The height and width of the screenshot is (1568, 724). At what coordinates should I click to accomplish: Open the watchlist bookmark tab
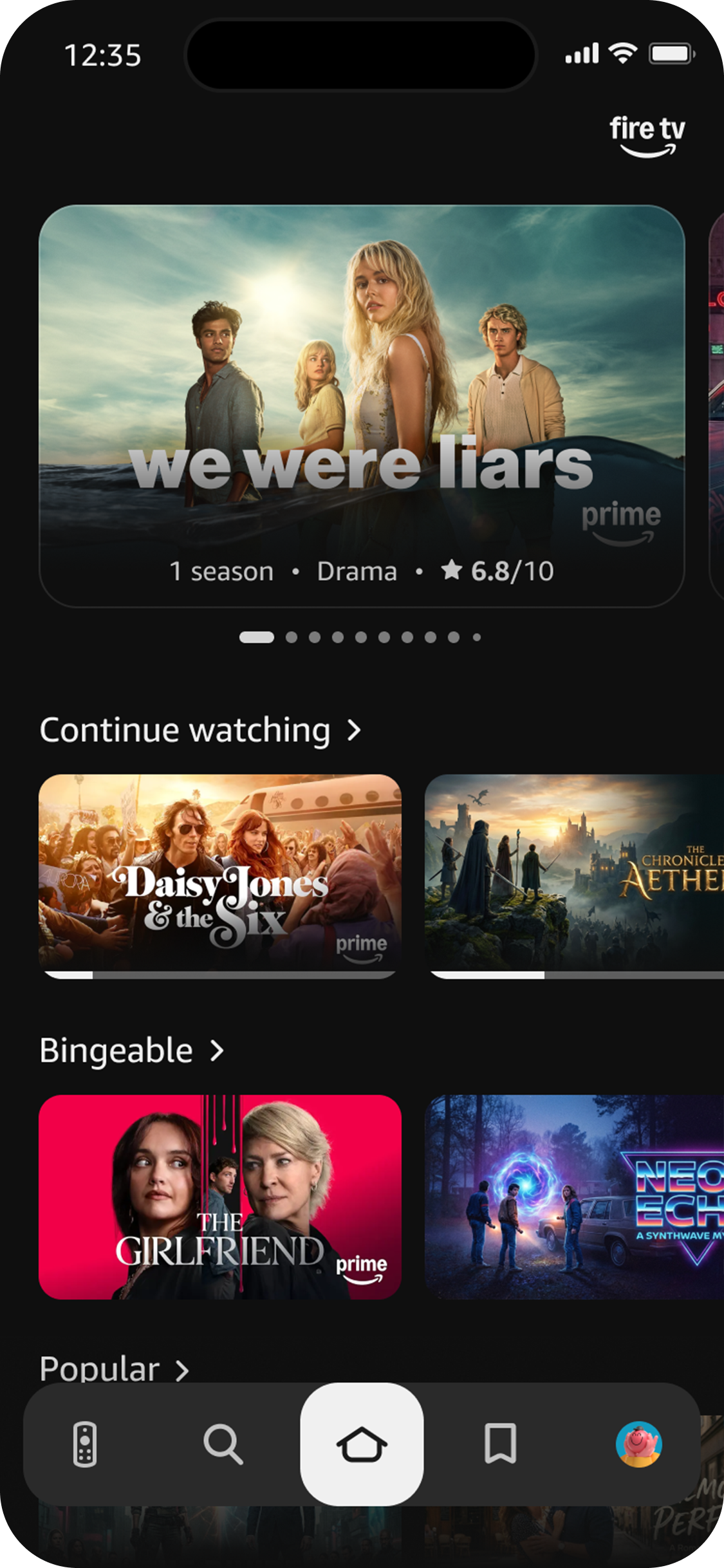[500, 1444]
